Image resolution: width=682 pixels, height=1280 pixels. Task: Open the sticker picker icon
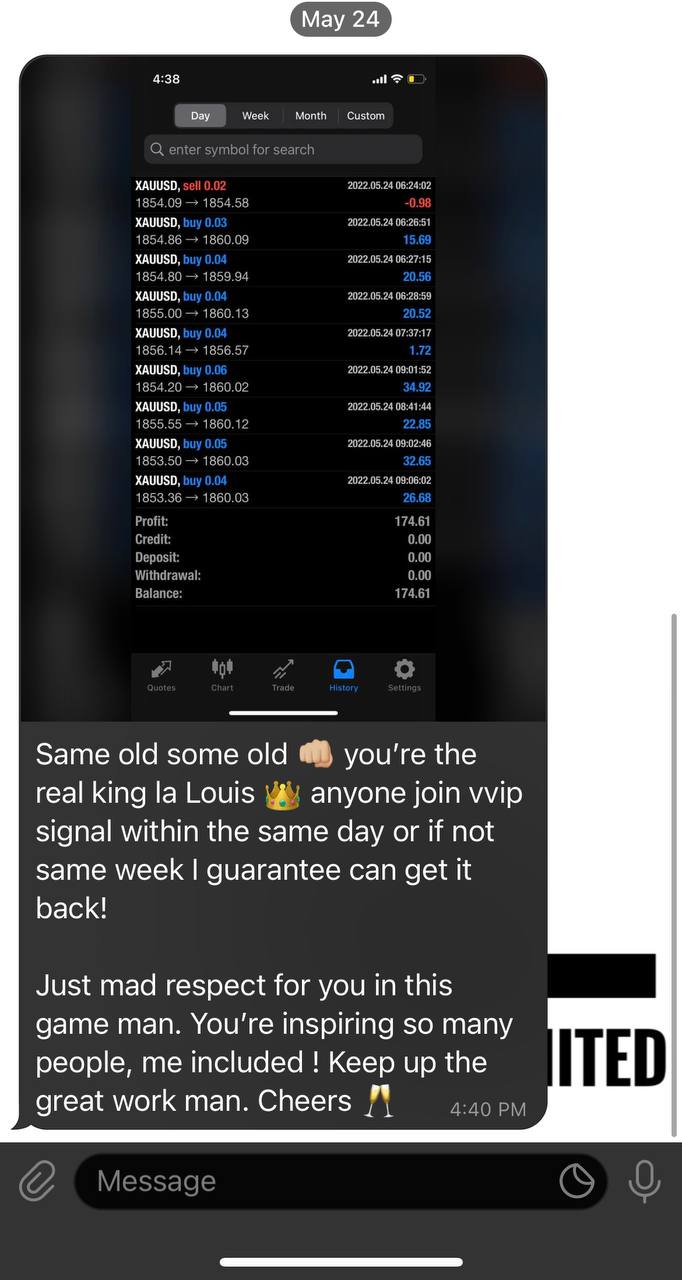pos(577,1182)
